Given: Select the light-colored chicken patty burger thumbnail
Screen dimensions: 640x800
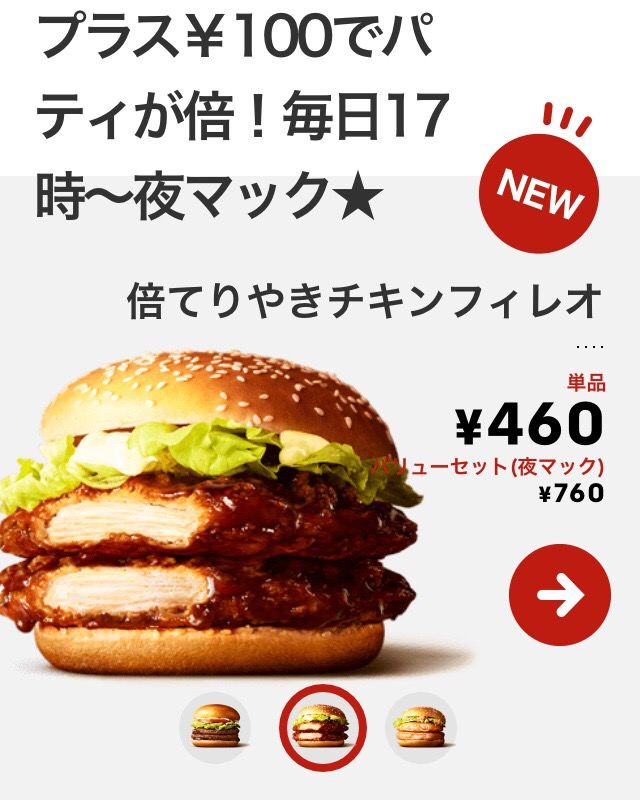Looking at the screenshot, I should click(x=420, y=727).
